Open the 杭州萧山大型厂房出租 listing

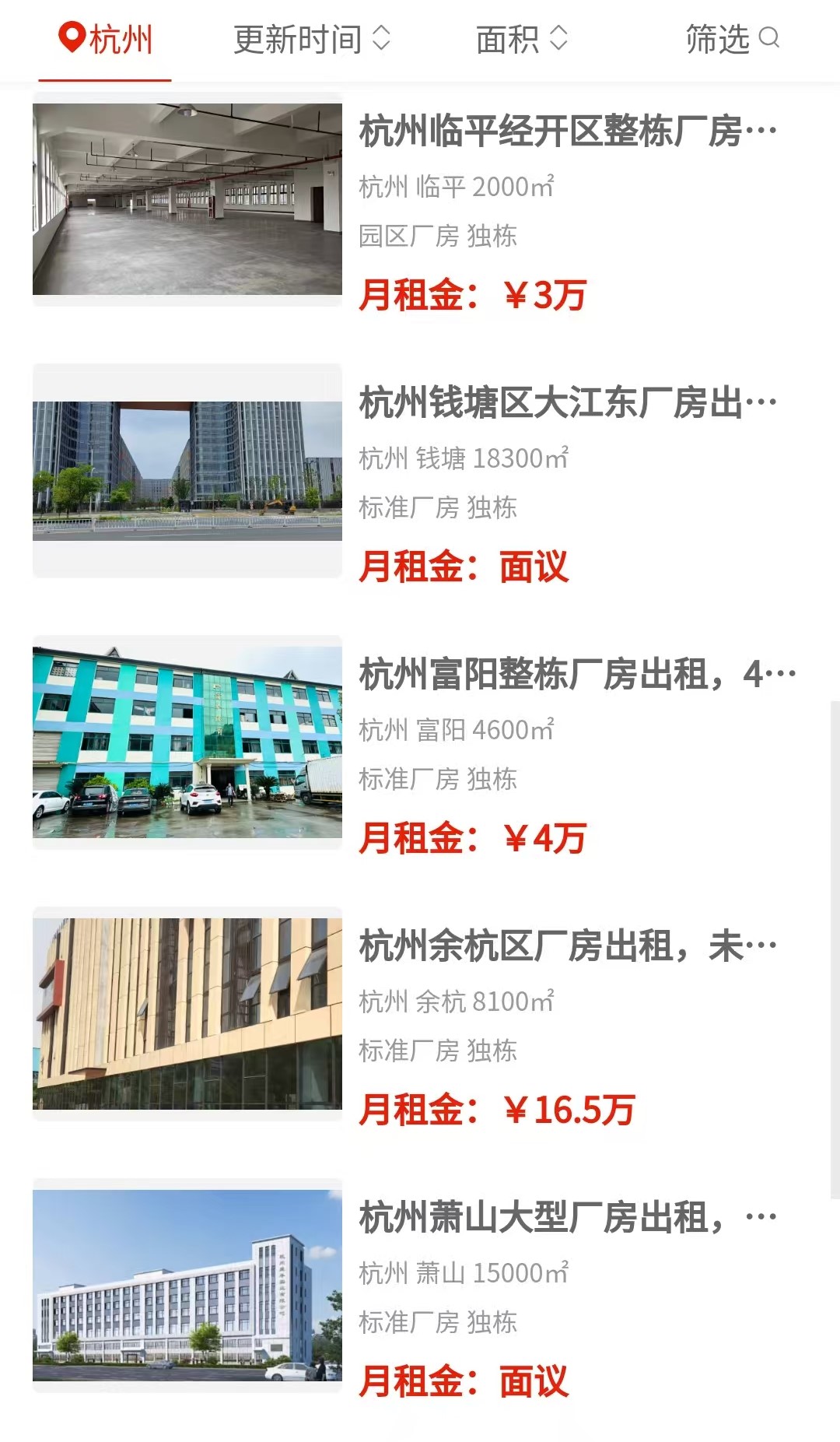(568, 1218)
